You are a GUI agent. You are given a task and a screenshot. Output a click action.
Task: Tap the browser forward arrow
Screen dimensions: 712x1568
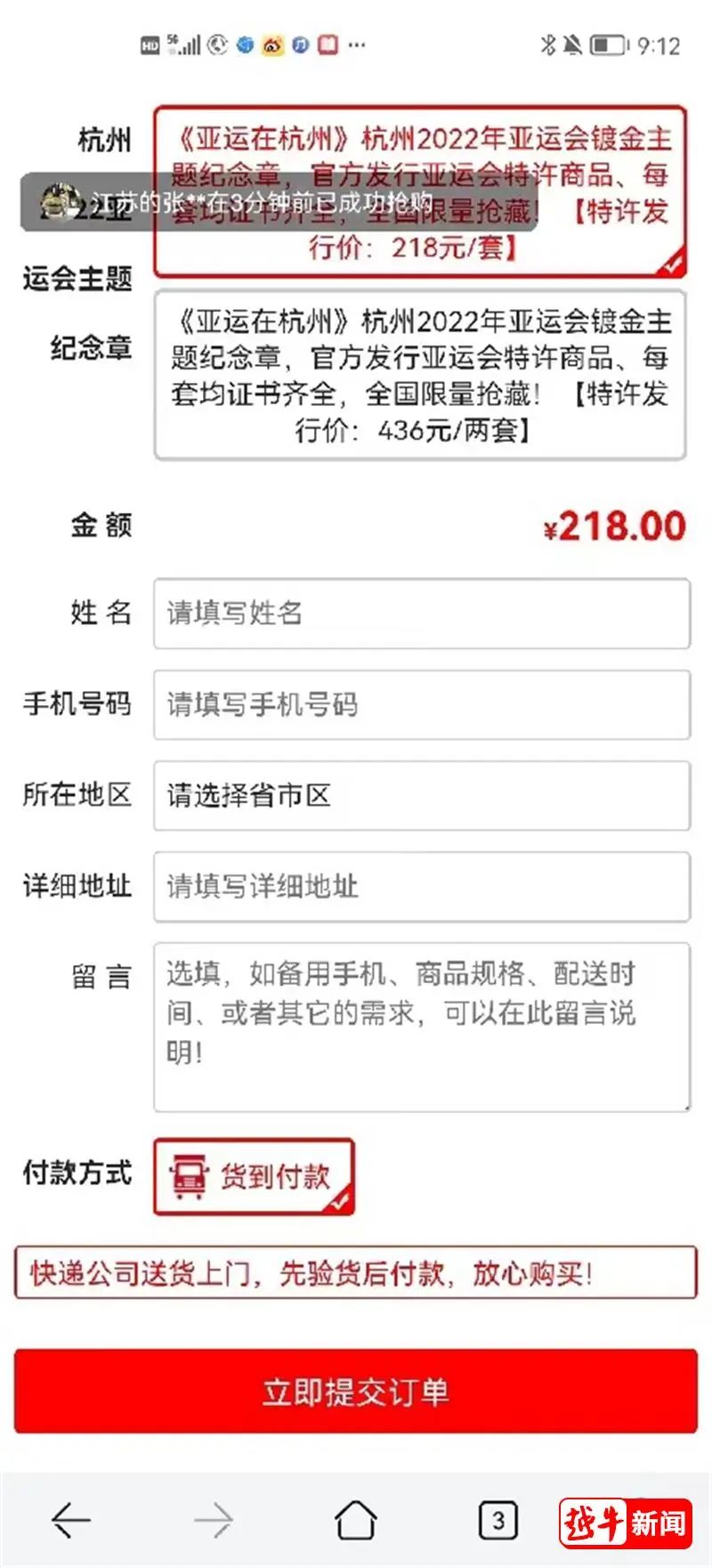(x=214, y=1520)
